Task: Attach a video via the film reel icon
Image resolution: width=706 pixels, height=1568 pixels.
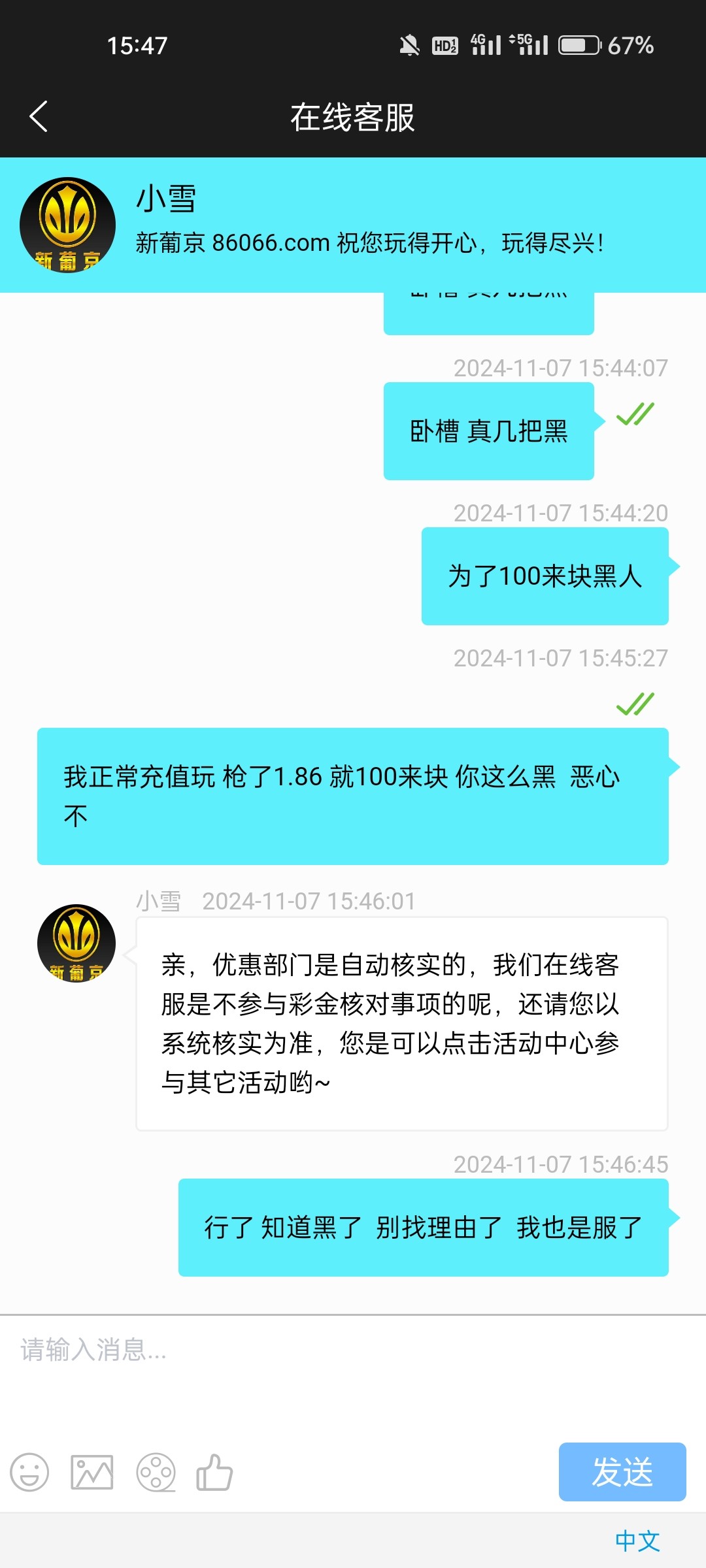Action: 156,1473
